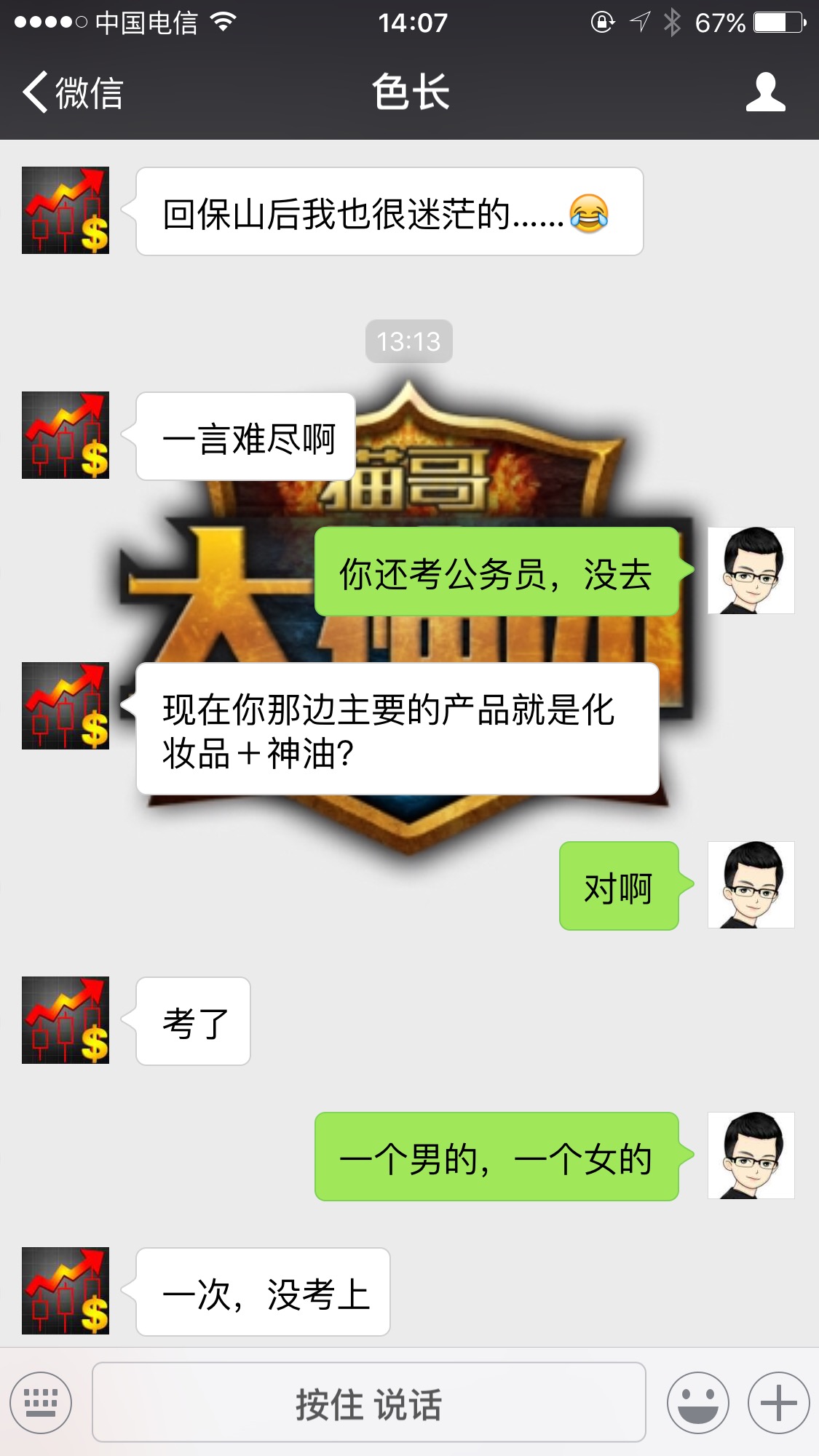Screen dimensions: 819x1456
Task: Tap sender's avatar beside 一次，没考上 message
Action: pyautogui.click(x=66, y=1291)
